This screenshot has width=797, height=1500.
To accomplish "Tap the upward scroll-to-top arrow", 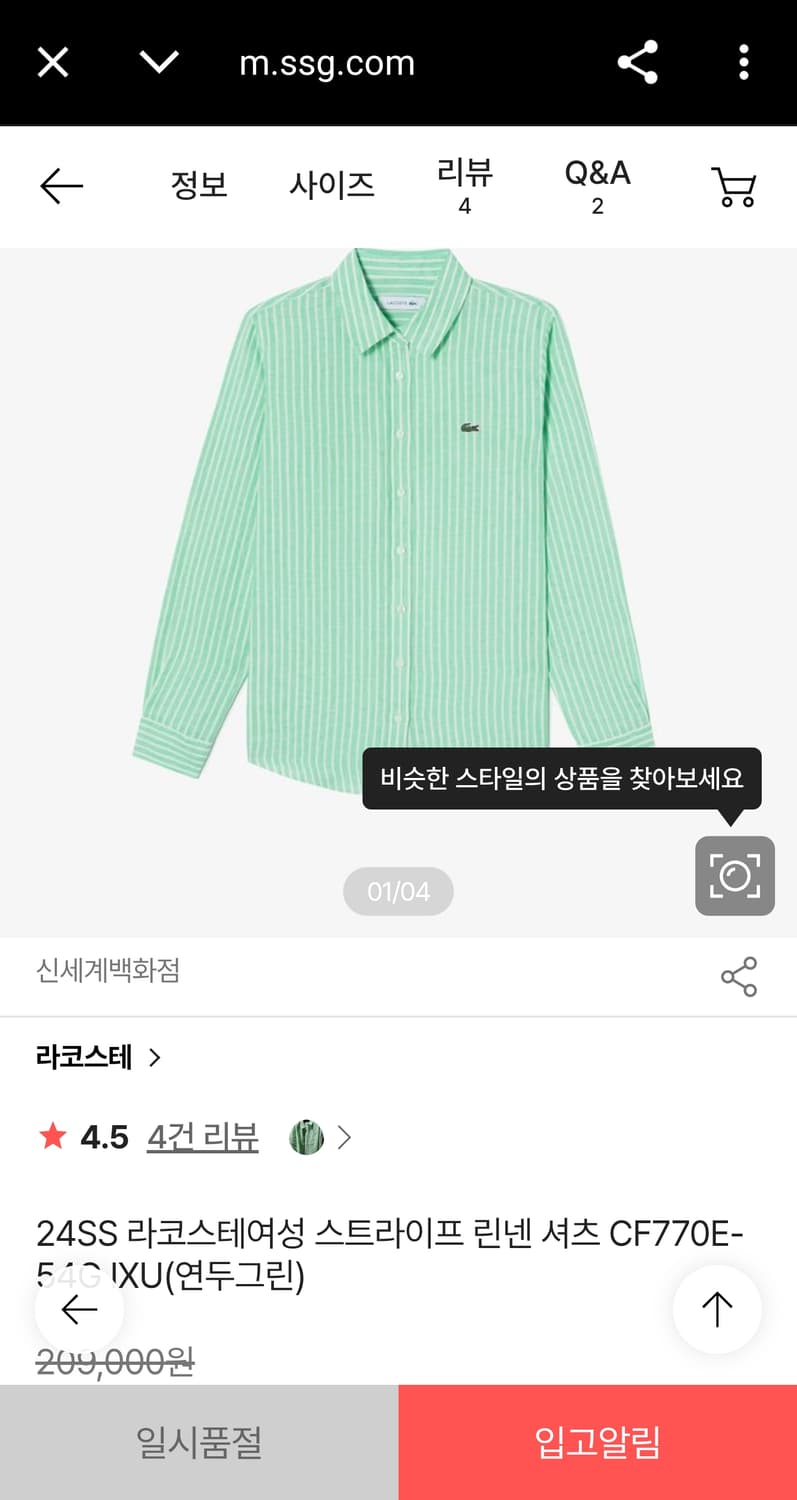I will tap(717, 1309).
